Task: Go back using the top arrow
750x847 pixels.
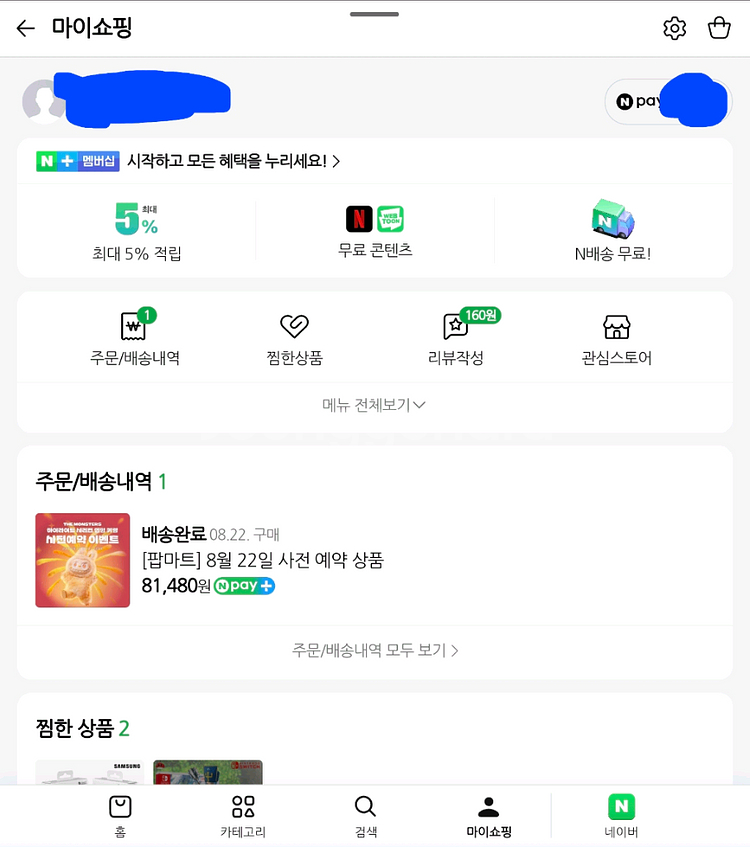Action: tap(26, 28)
